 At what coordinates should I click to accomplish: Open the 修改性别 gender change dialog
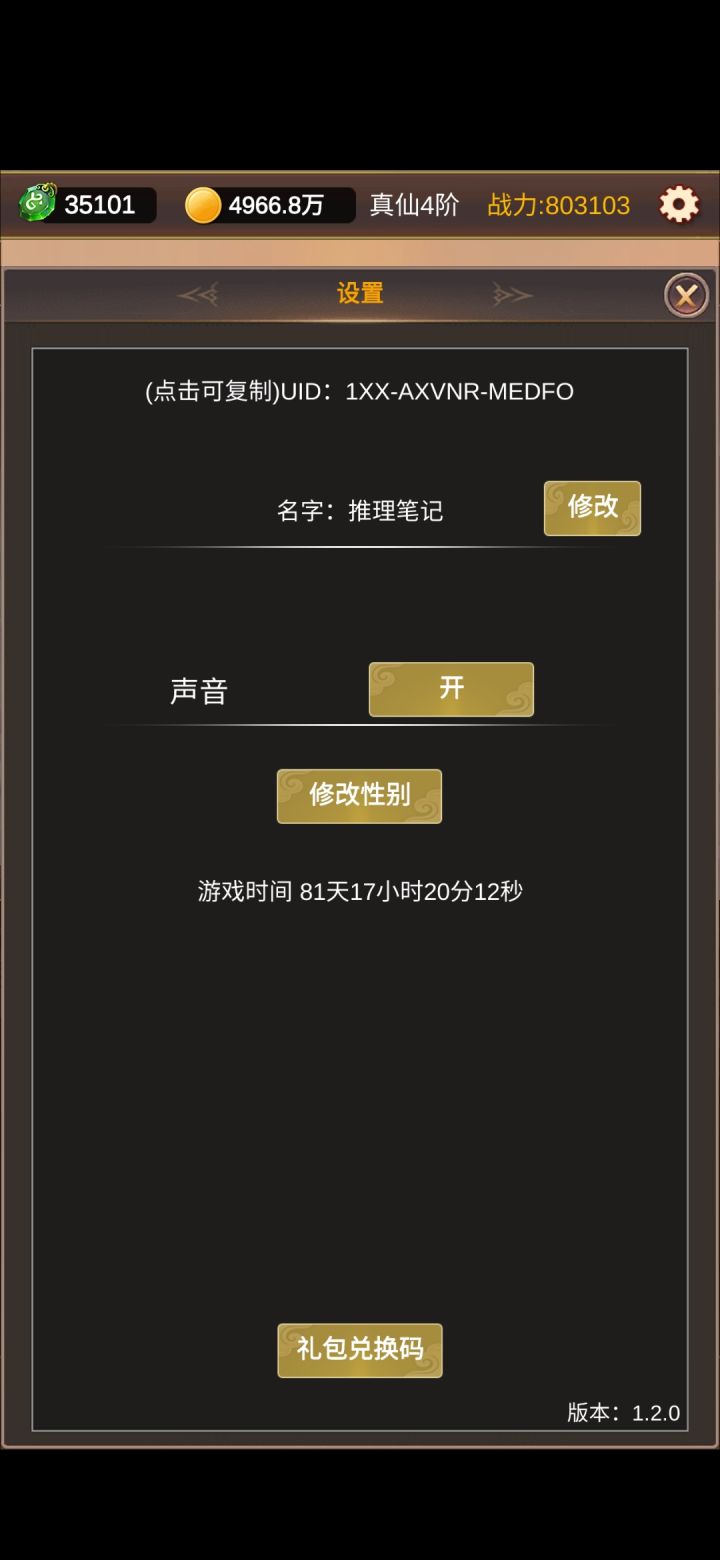click(x=359, y=795)
